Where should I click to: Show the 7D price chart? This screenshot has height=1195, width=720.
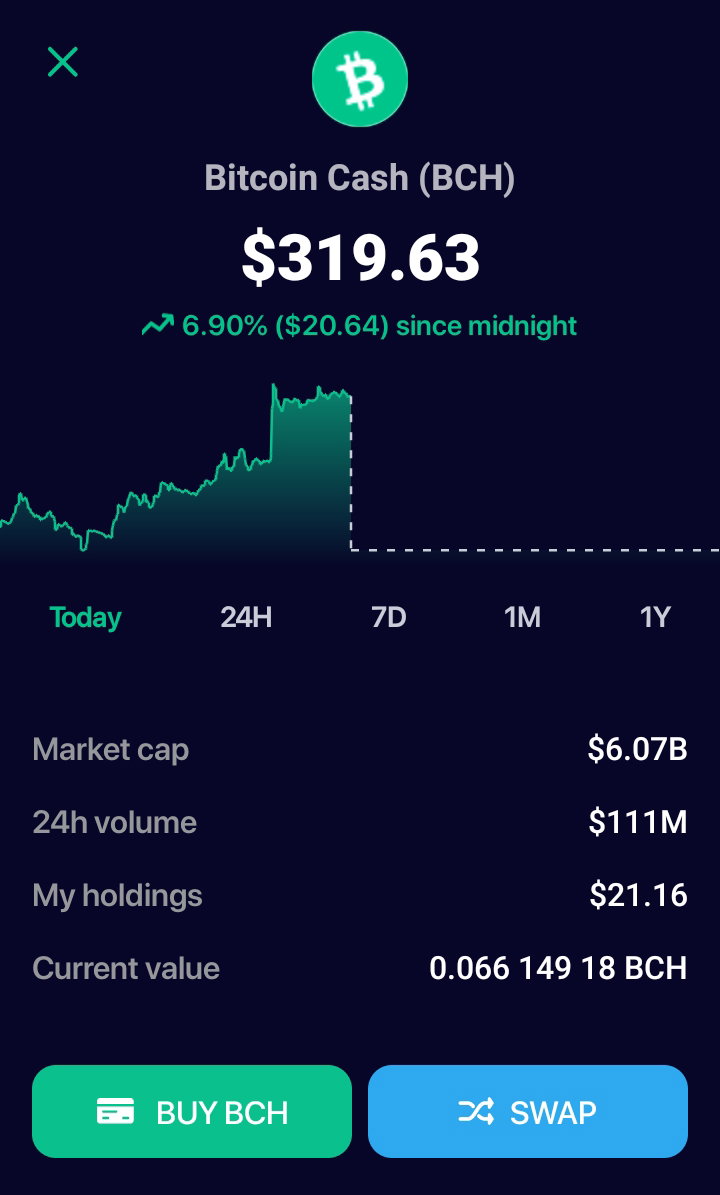click(389, 617)
